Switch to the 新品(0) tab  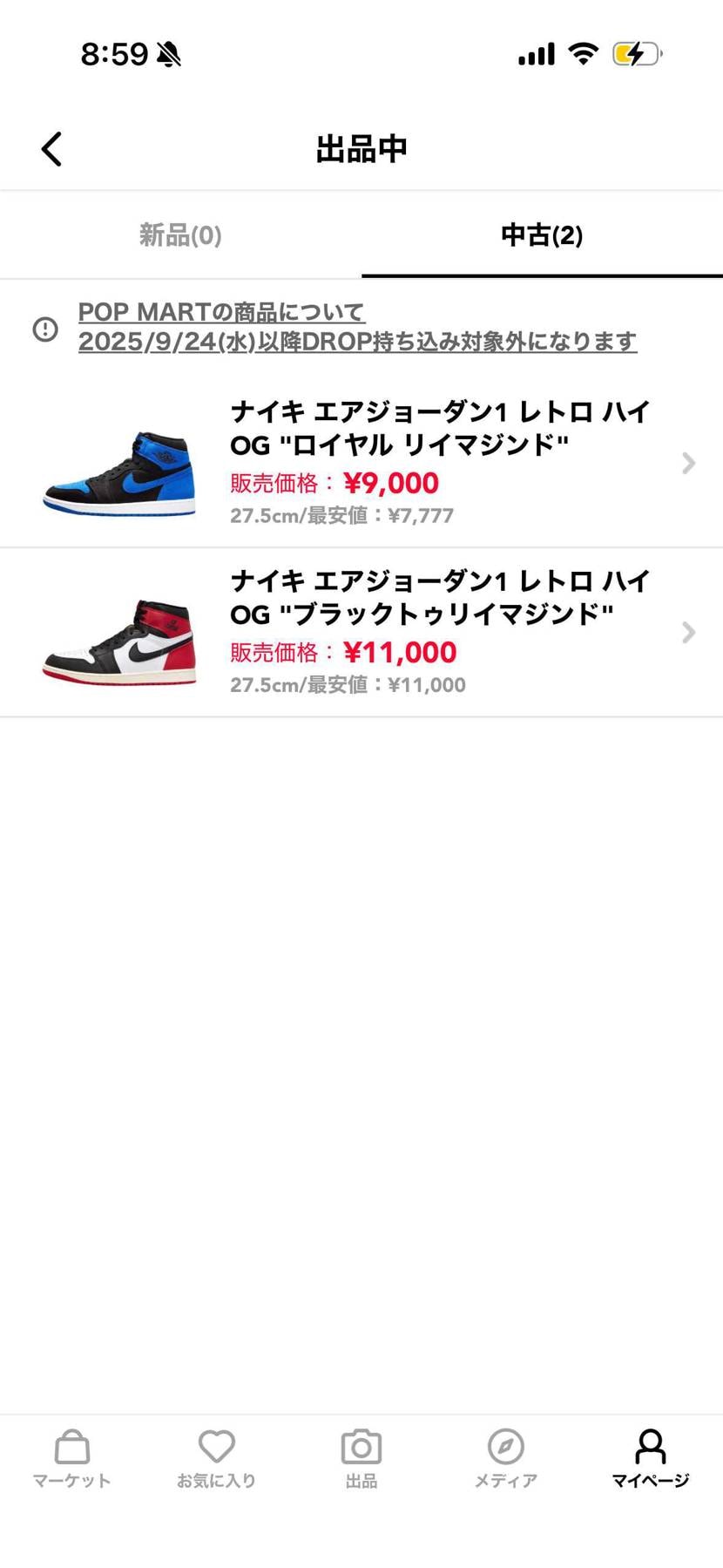(x=180, y=235)
